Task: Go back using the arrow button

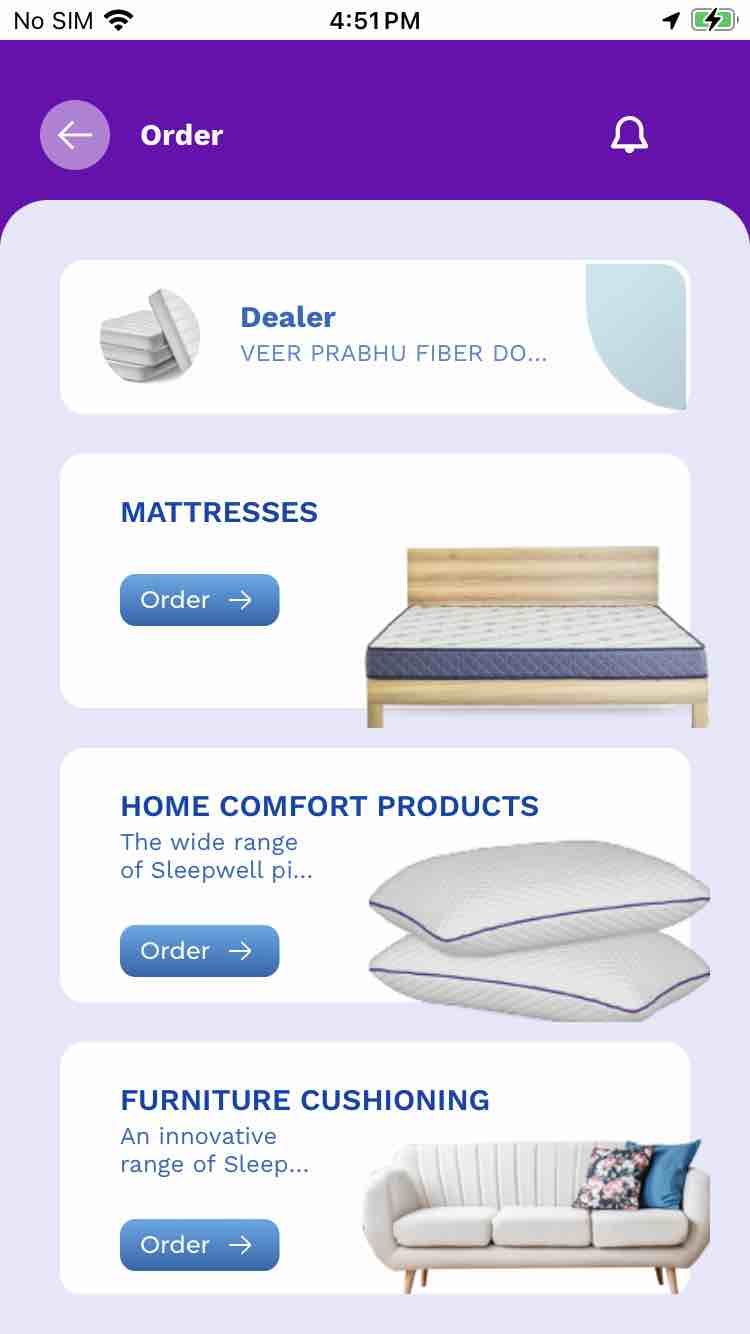Action: click(x=75, y=135)
